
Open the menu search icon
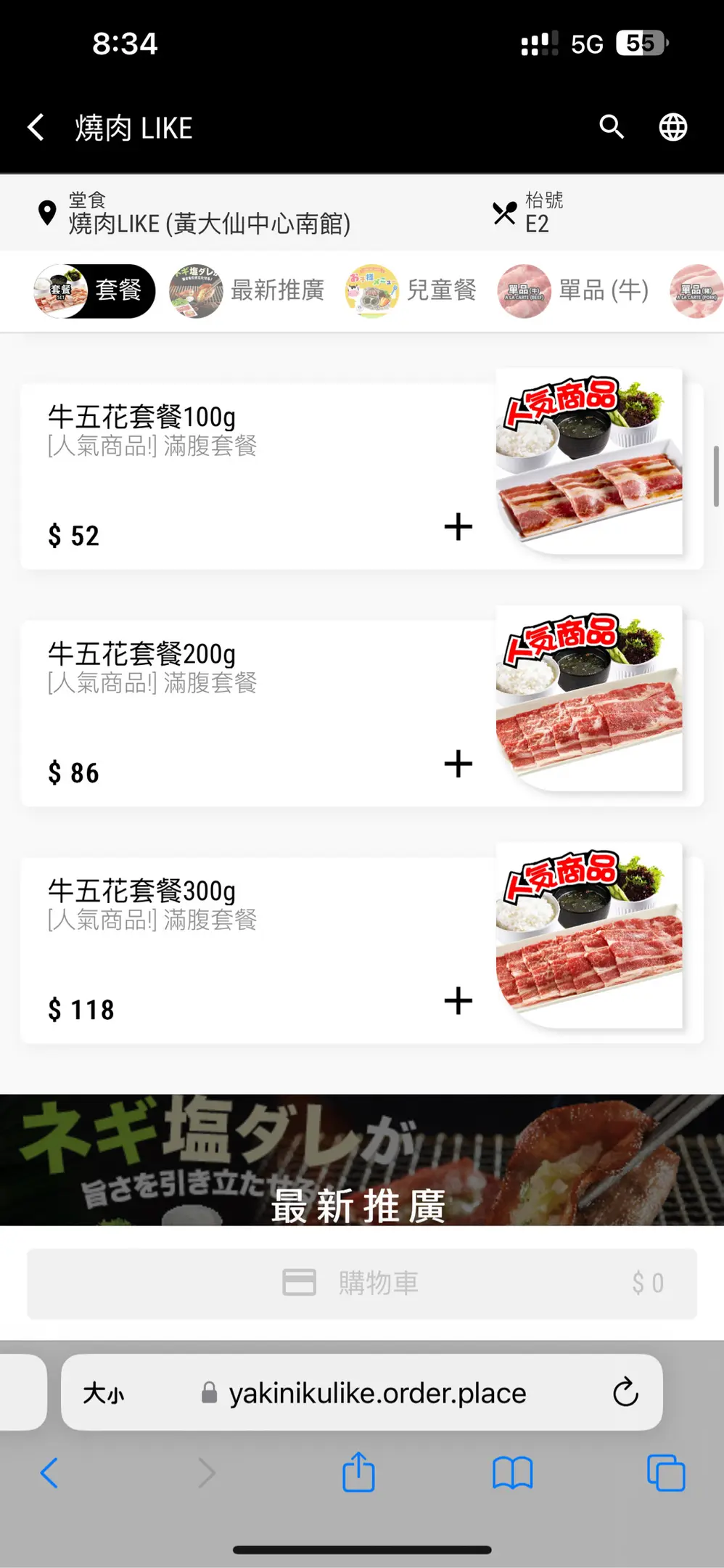click(x=612, y=127)
